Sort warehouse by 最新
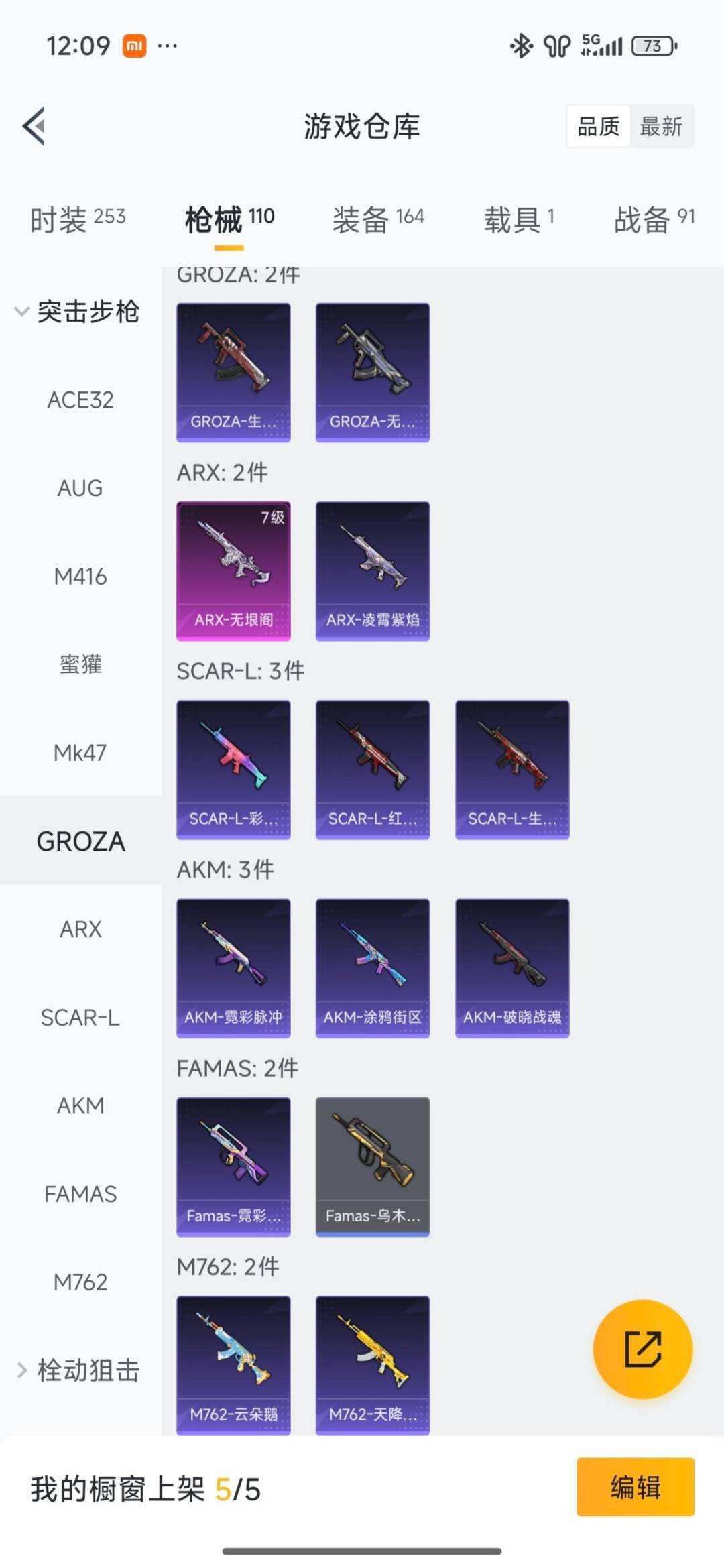 [x=661, y=126]
